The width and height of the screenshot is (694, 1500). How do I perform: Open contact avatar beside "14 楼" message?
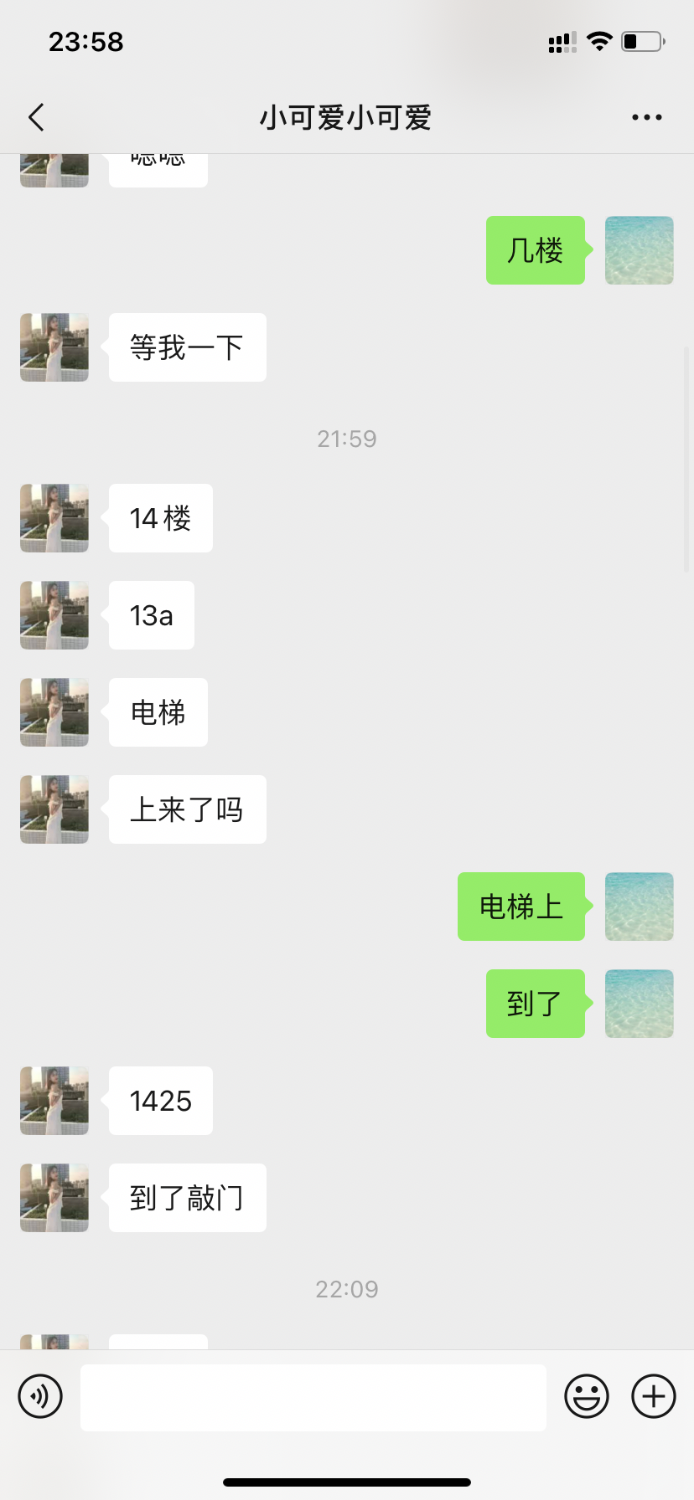(x=54, y=518)
